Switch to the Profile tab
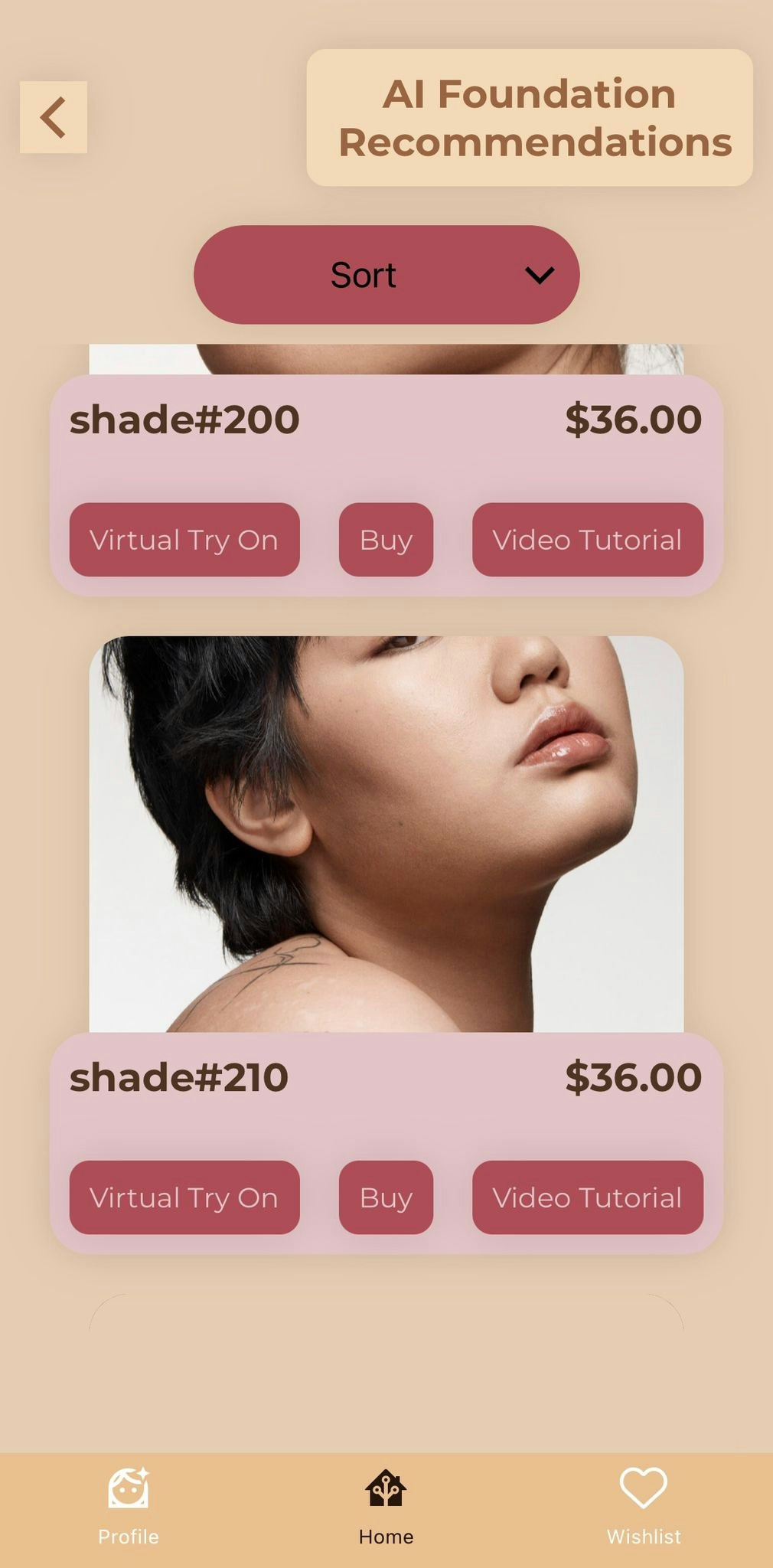 pyautogui.click(x=129, y=1507)
